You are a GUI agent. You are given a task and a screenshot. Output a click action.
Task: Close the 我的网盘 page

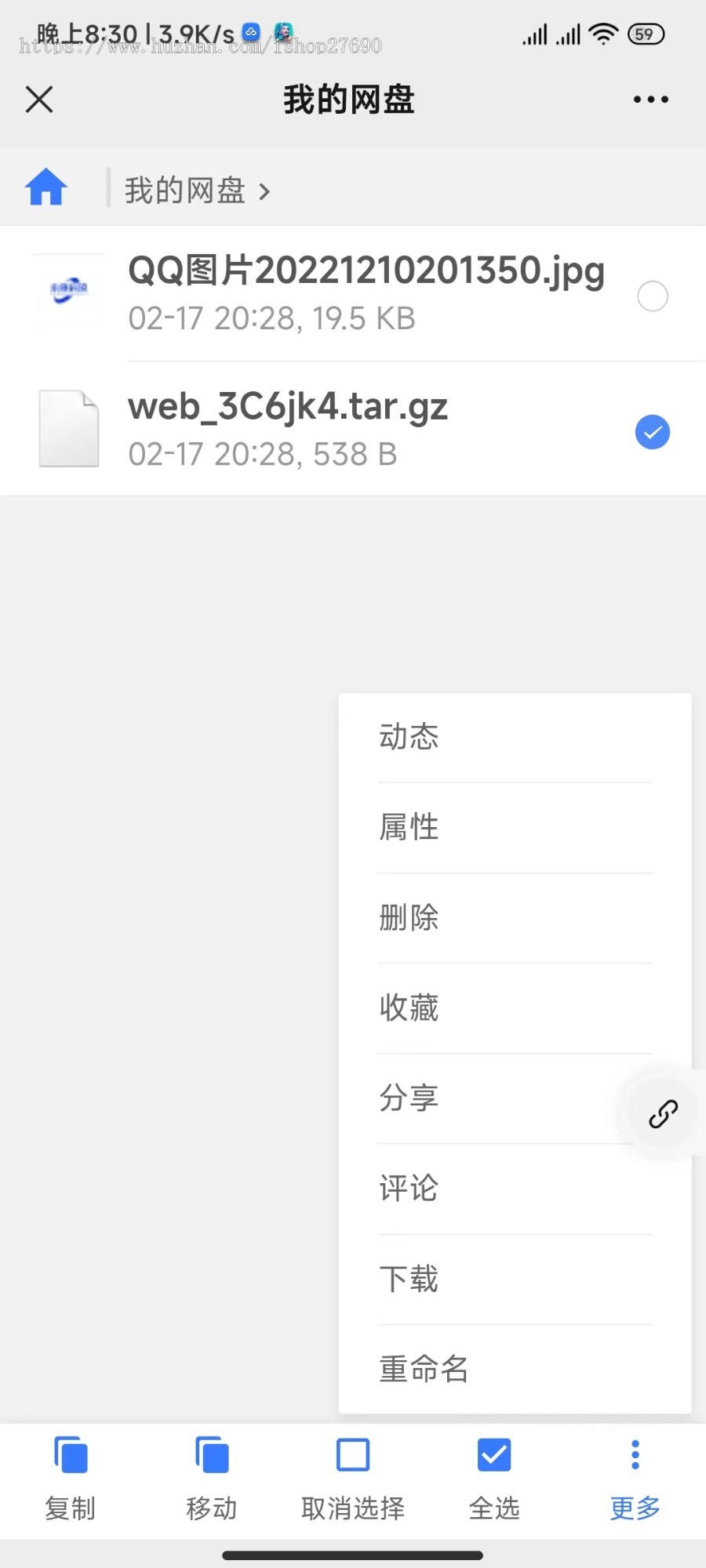click(x=39, y=100)
